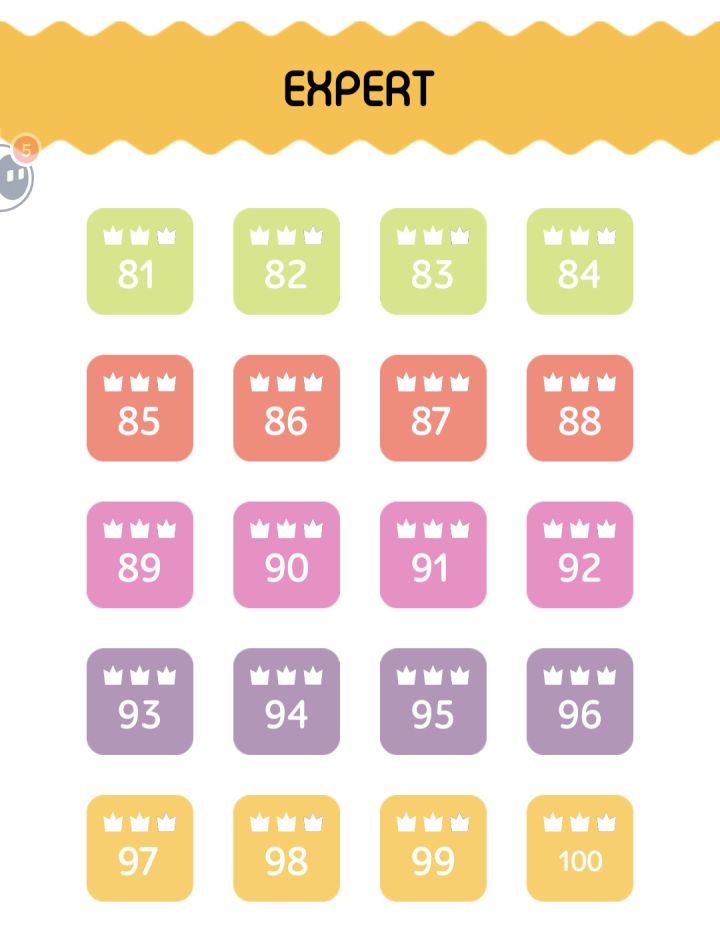This screenshot has height=927, width=720.
Task: Tap the crown icons above level 81
Action: (140, 234)
